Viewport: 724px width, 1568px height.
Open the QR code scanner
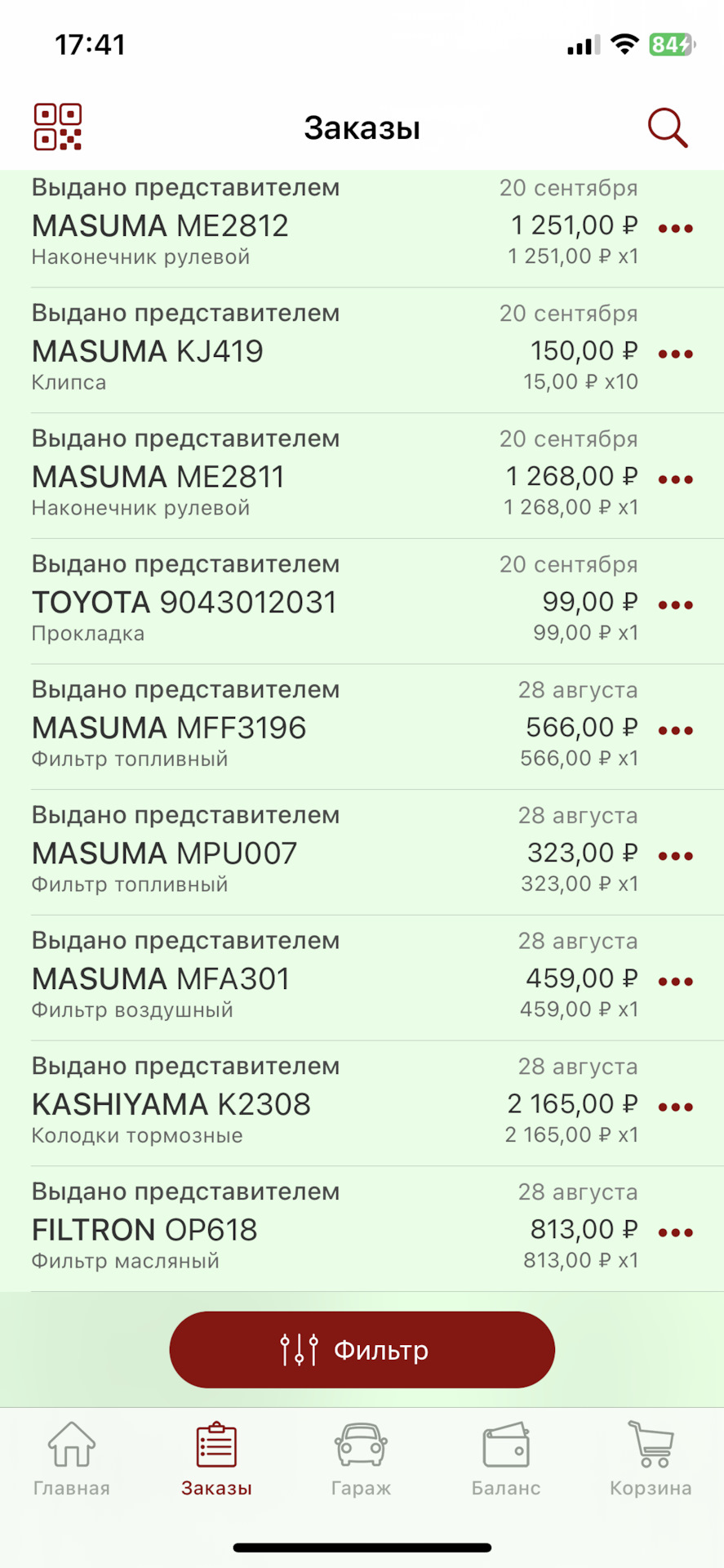(58, 127)
